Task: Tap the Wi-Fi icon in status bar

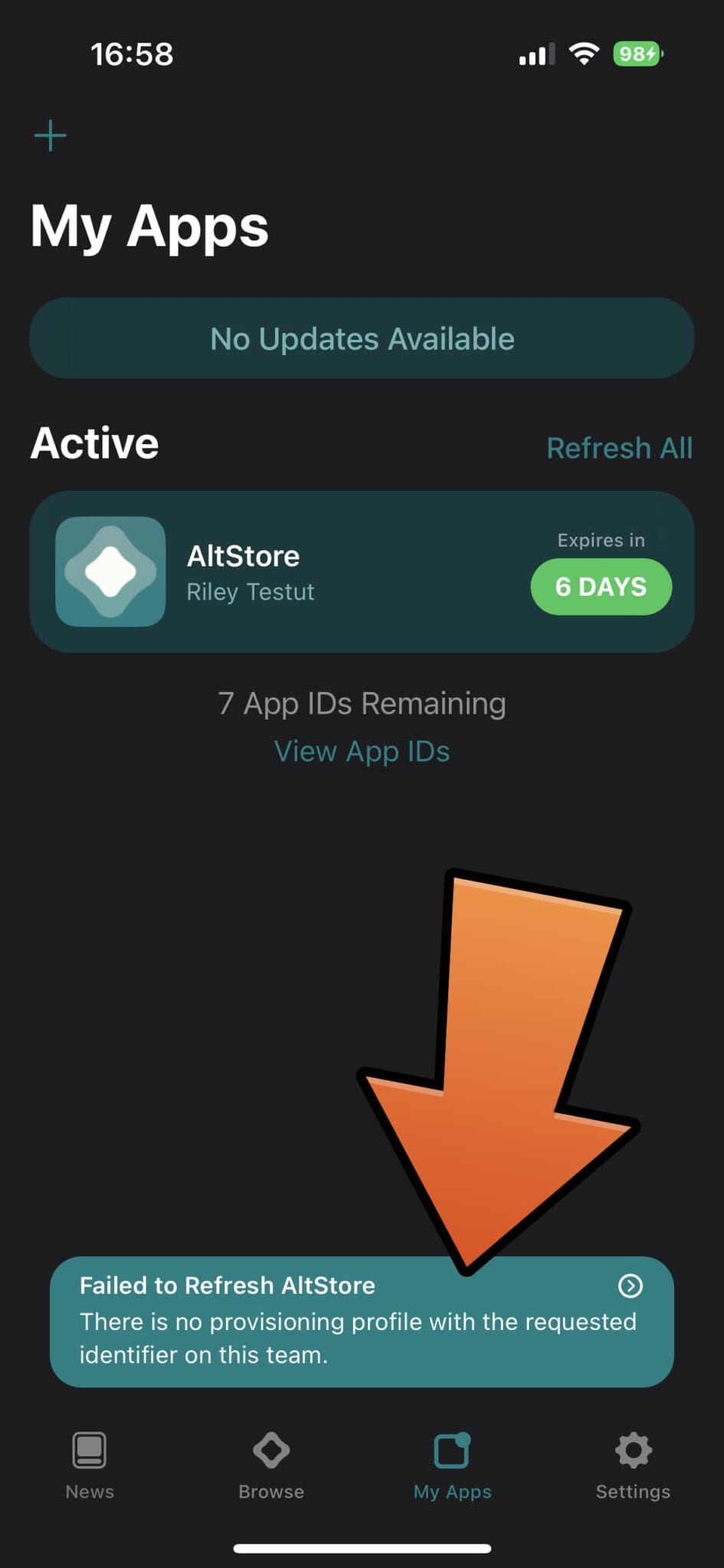Action: [x=584, y=53]
